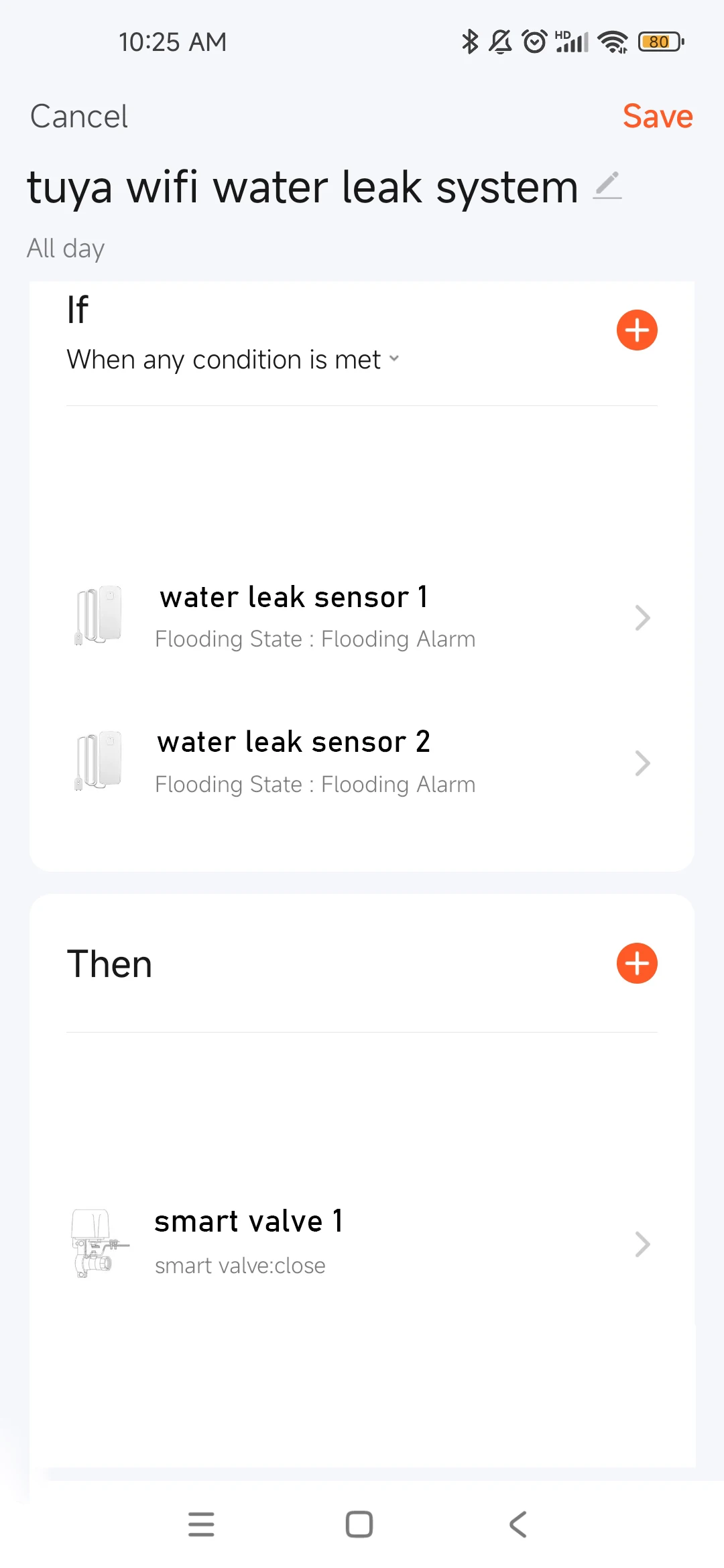This screenshot has height=1568, width=724.
Task: Edit the automation name with pencil icon
Action: point(607,186)
